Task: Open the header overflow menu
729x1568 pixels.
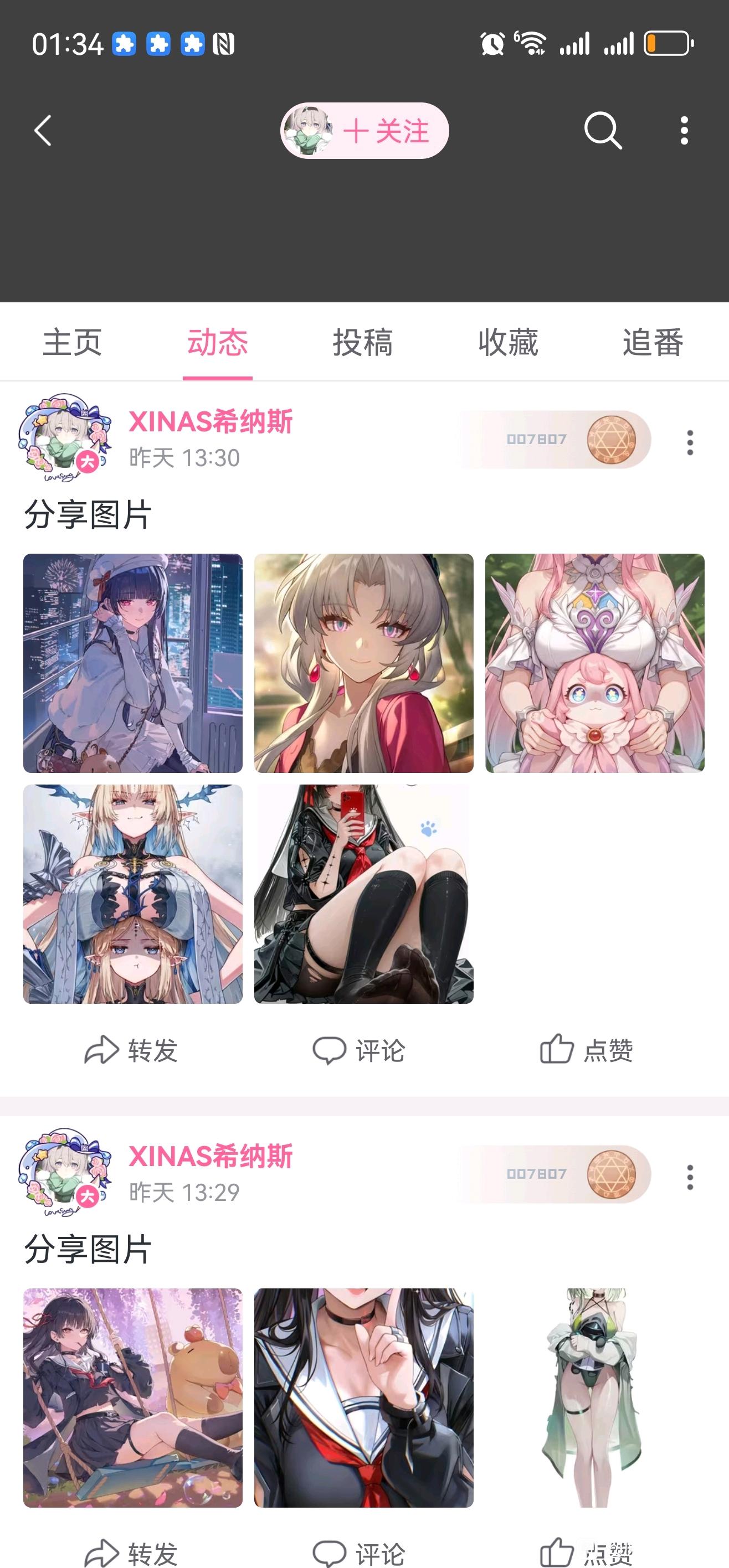Action: (684, 130)
